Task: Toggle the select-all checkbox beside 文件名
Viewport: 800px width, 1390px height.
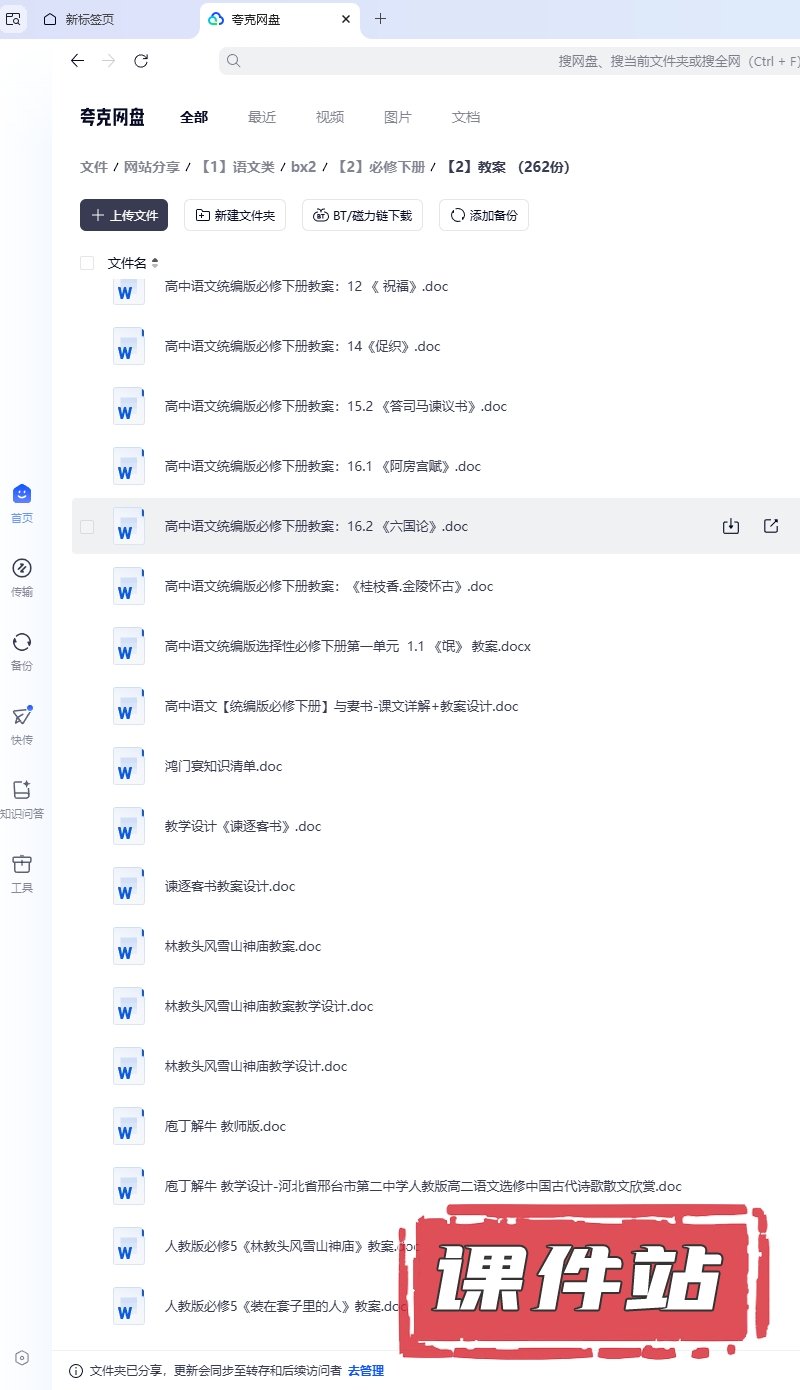Action: (x=87, y=263)
